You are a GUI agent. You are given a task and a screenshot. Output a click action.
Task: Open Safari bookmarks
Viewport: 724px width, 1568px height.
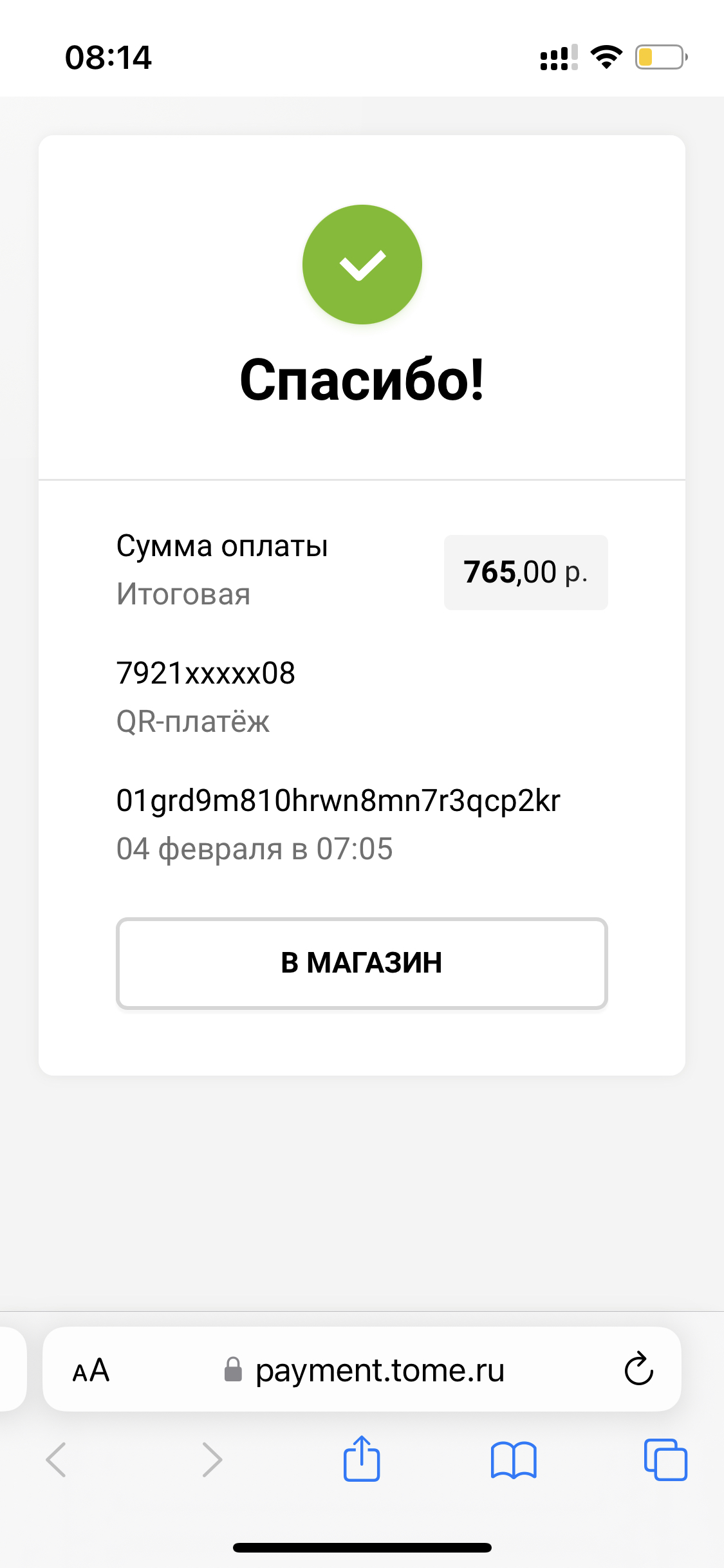click(514, 1460)
